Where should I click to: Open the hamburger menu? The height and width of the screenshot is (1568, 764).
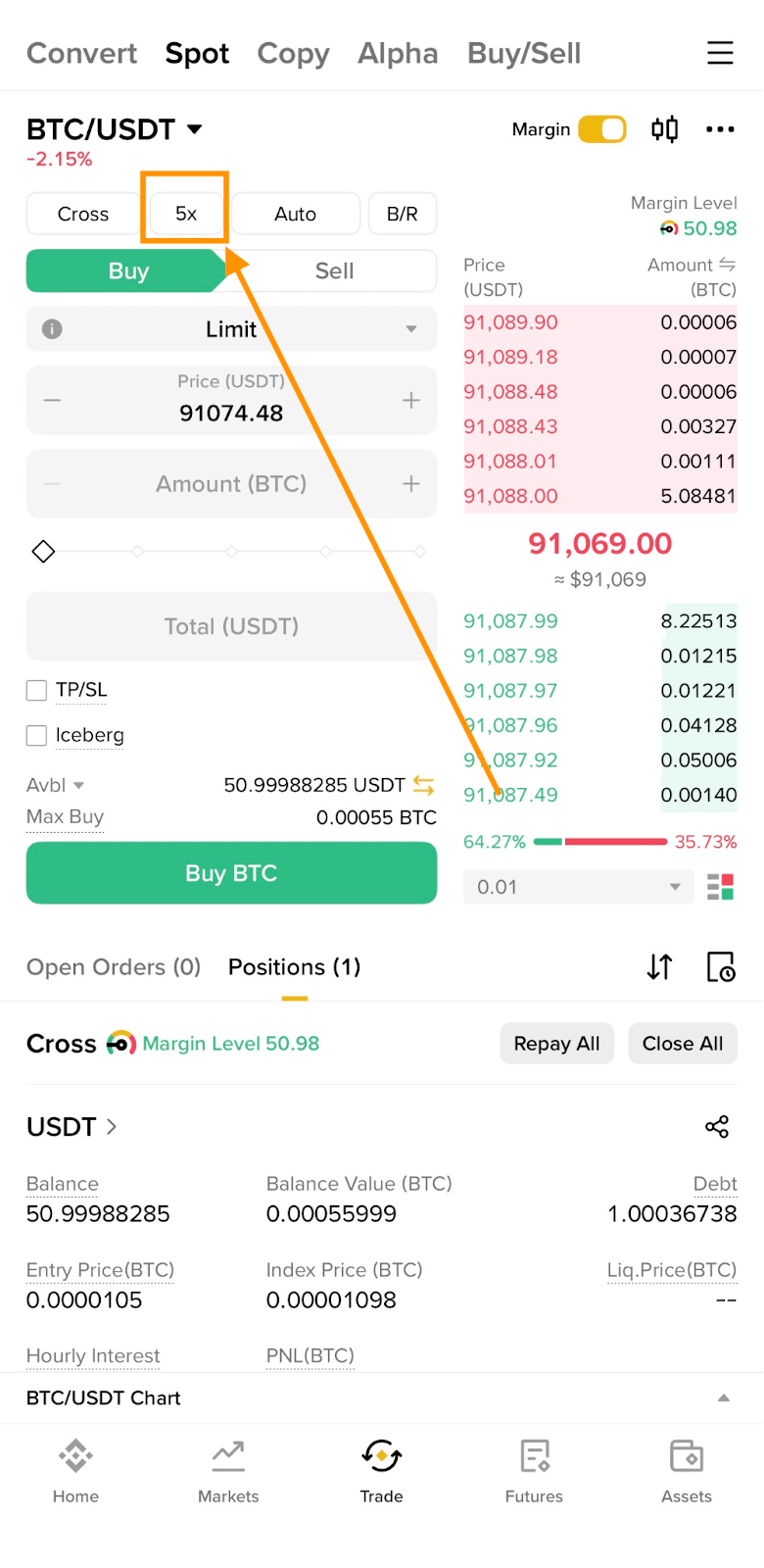tap(720, 53)
